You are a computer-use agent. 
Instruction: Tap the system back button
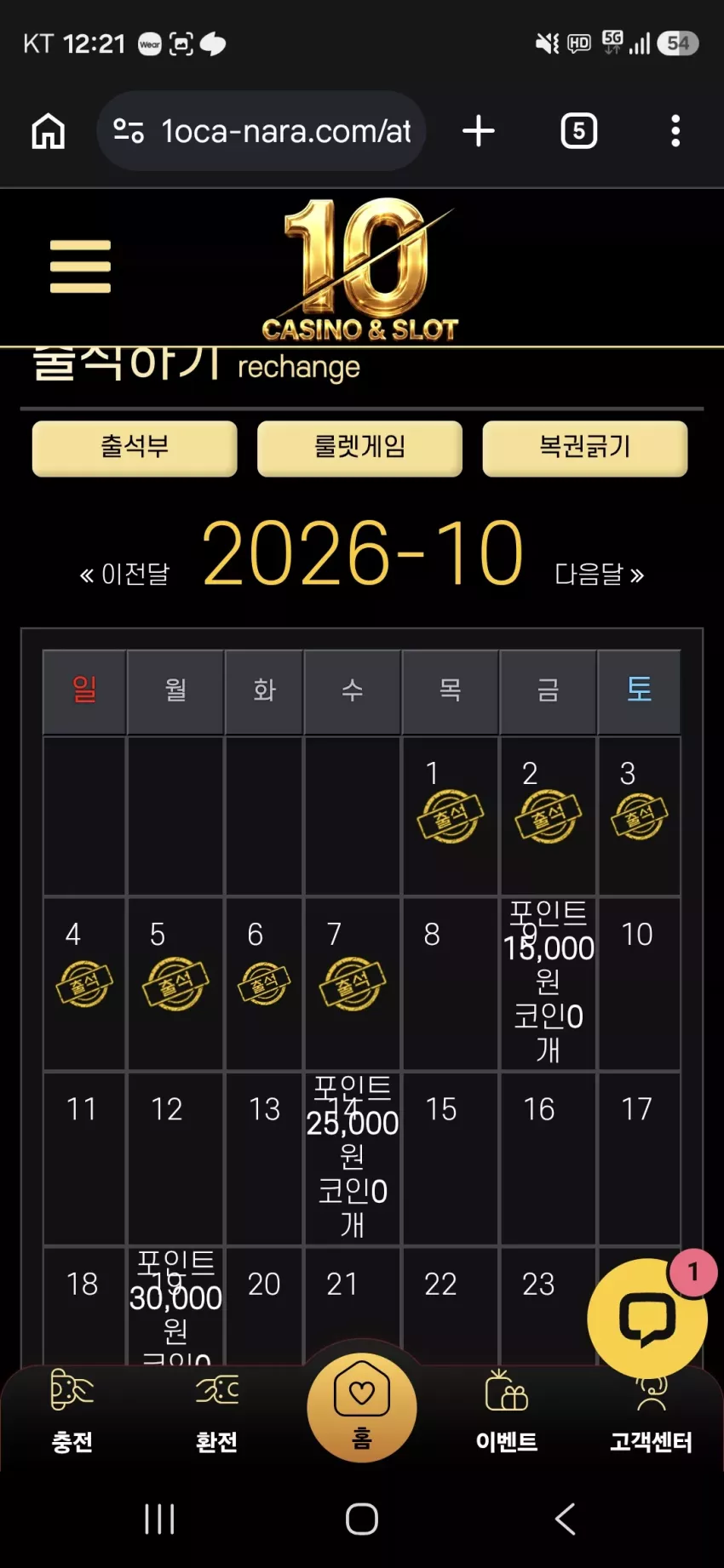pos(565,1519)
